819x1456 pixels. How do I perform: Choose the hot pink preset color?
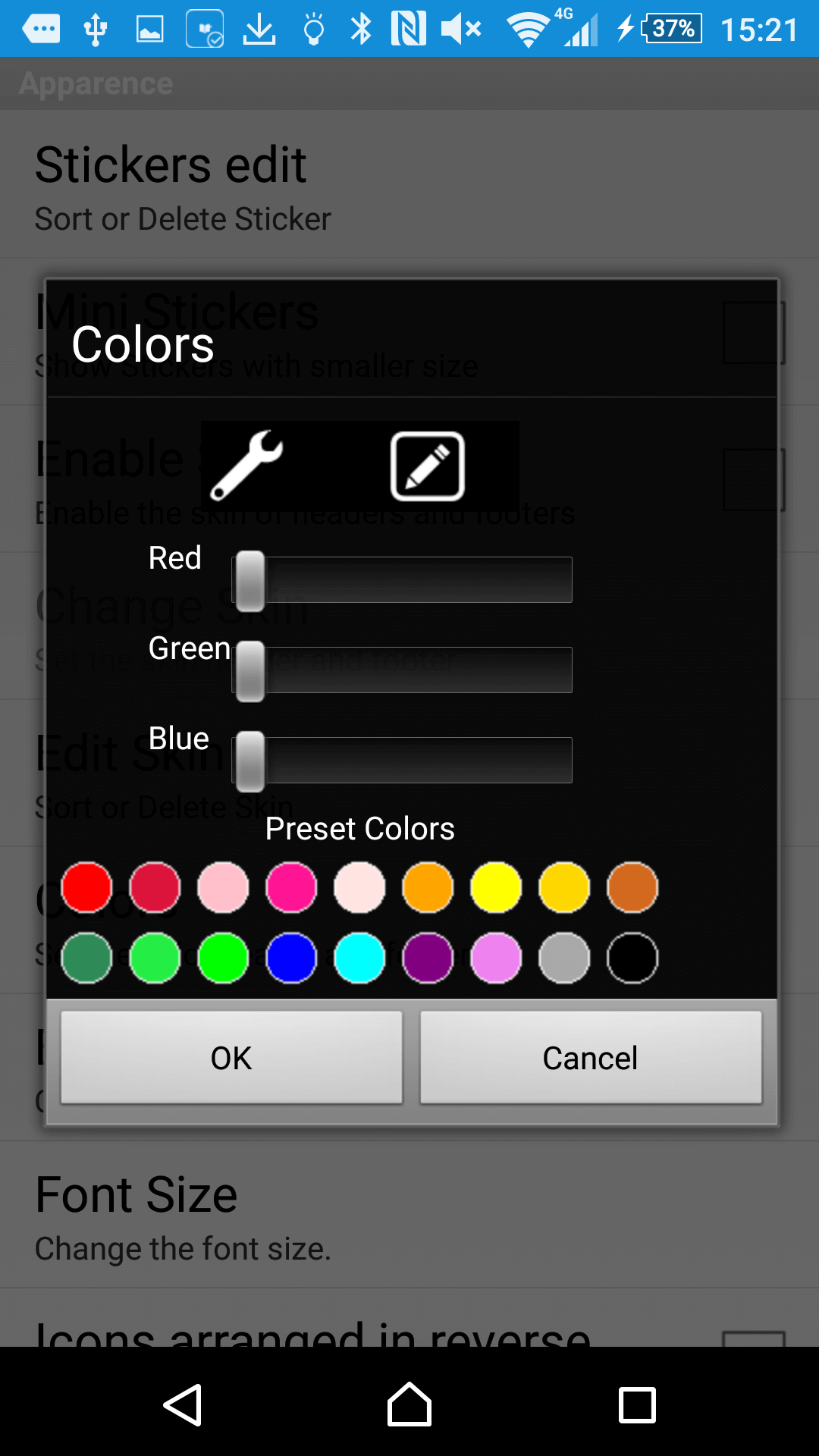point(292,888)
